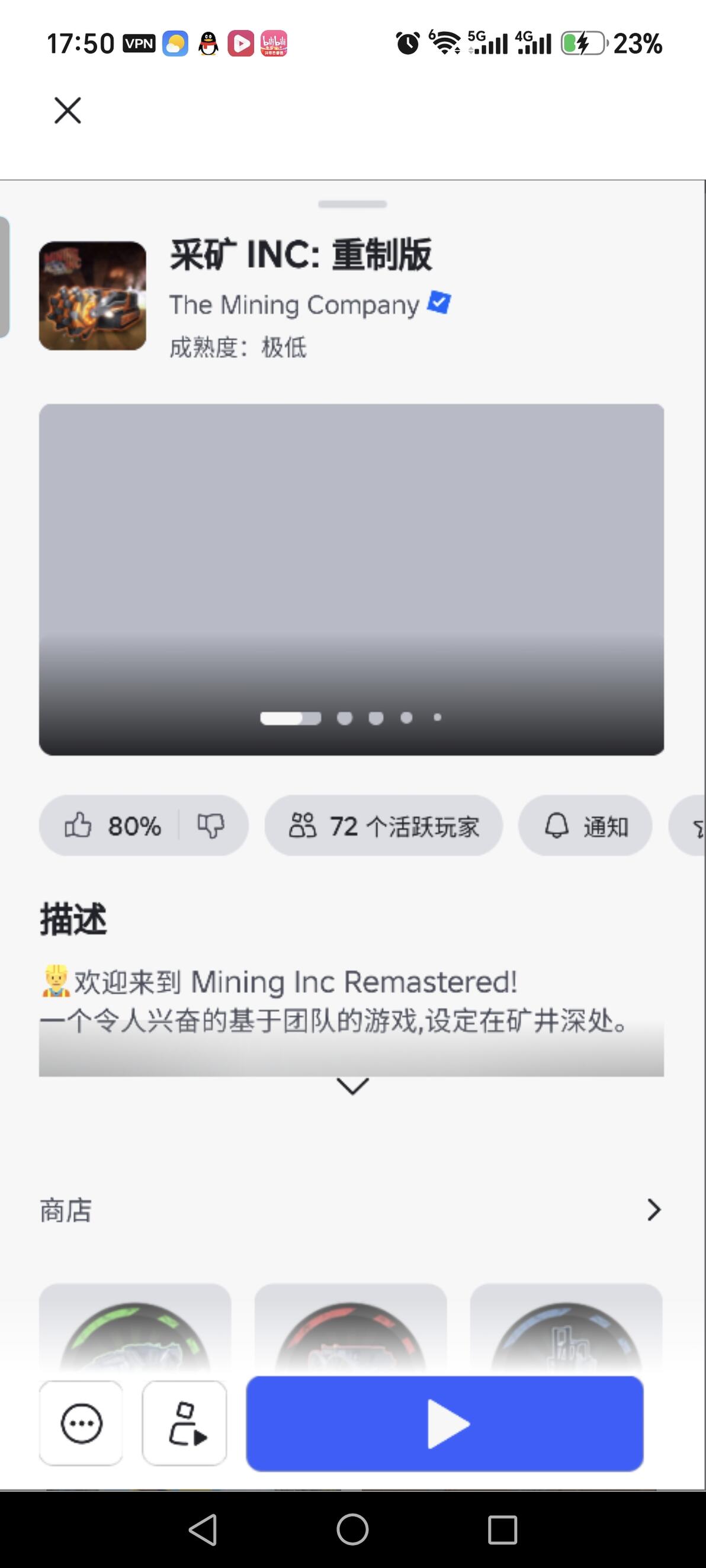
Task: Tap the 通知 notification bell chip
Action: click(x=585, y=825)
